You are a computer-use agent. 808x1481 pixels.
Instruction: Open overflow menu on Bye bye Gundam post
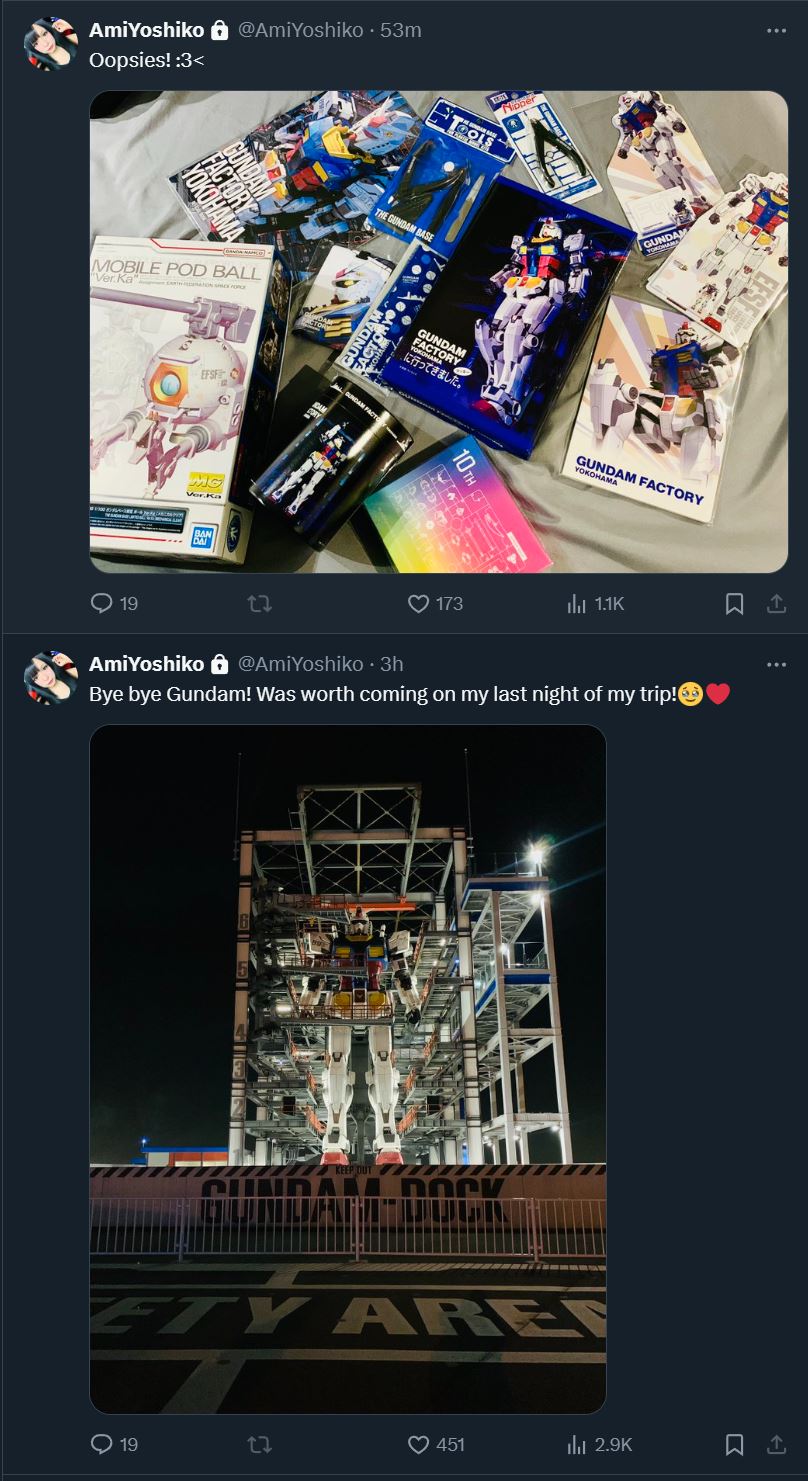tap(776, 665)
